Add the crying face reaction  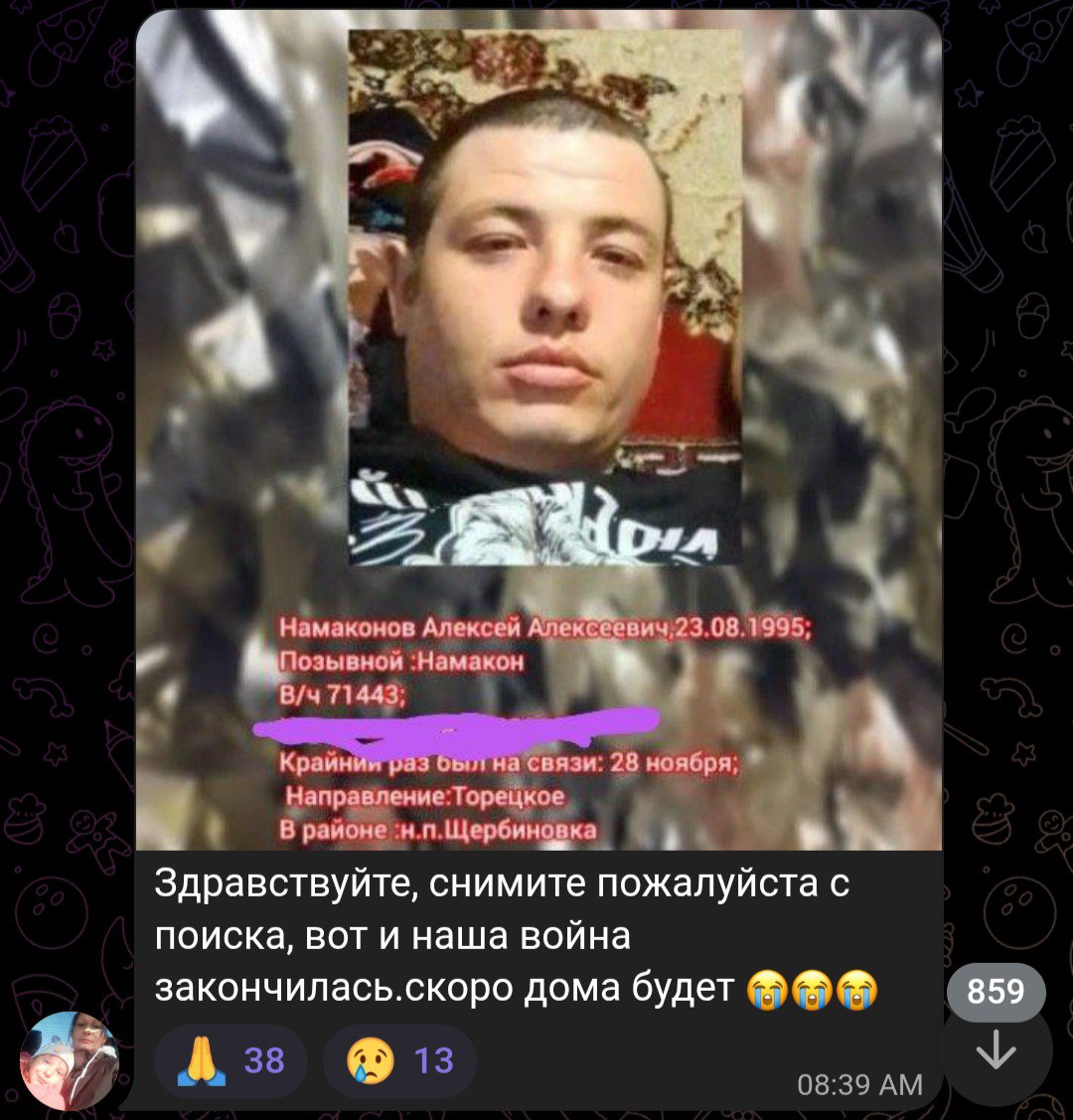pos(399,1061)
